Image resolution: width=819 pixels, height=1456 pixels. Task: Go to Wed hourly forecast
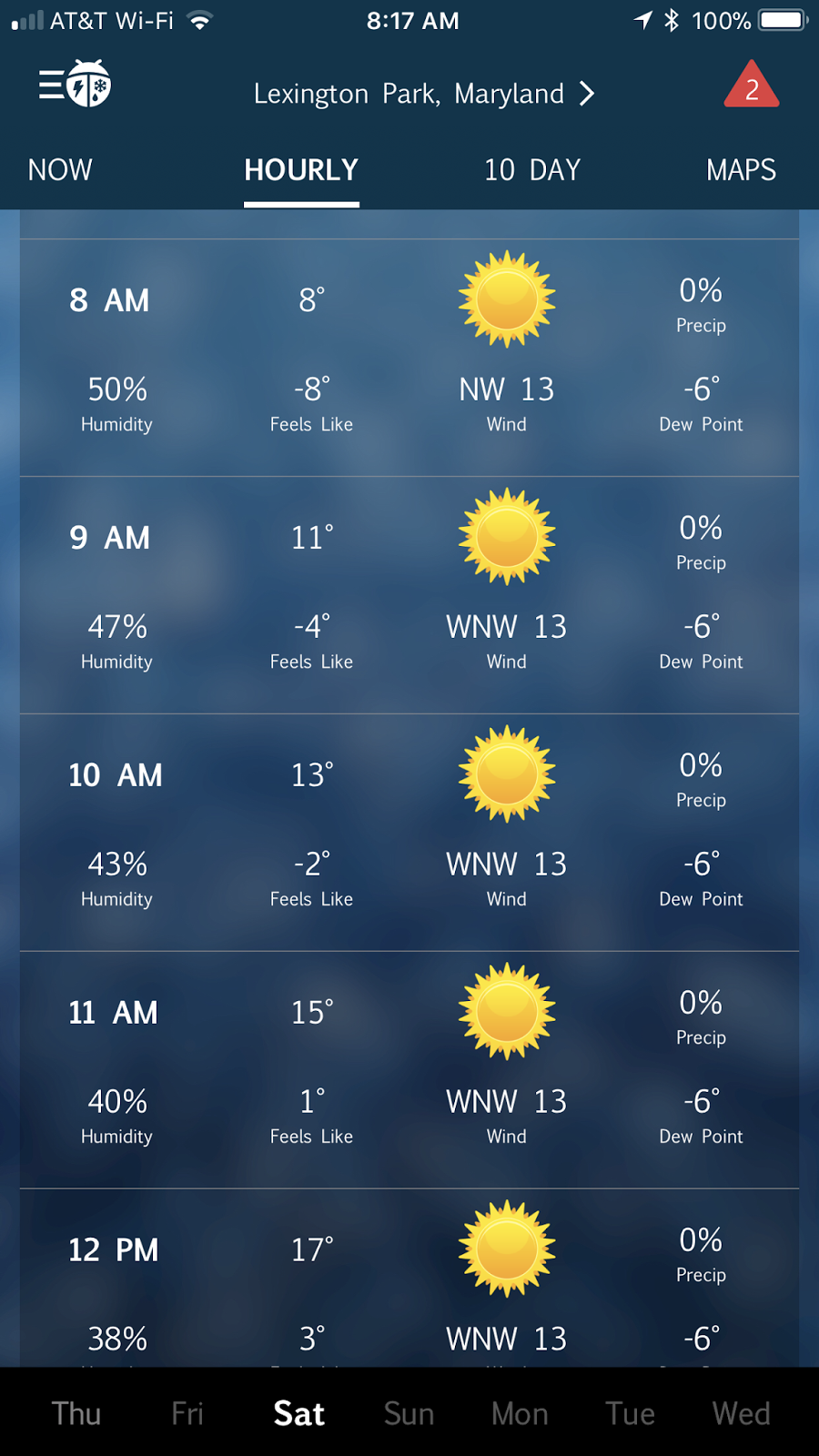tap(741, 1413)
